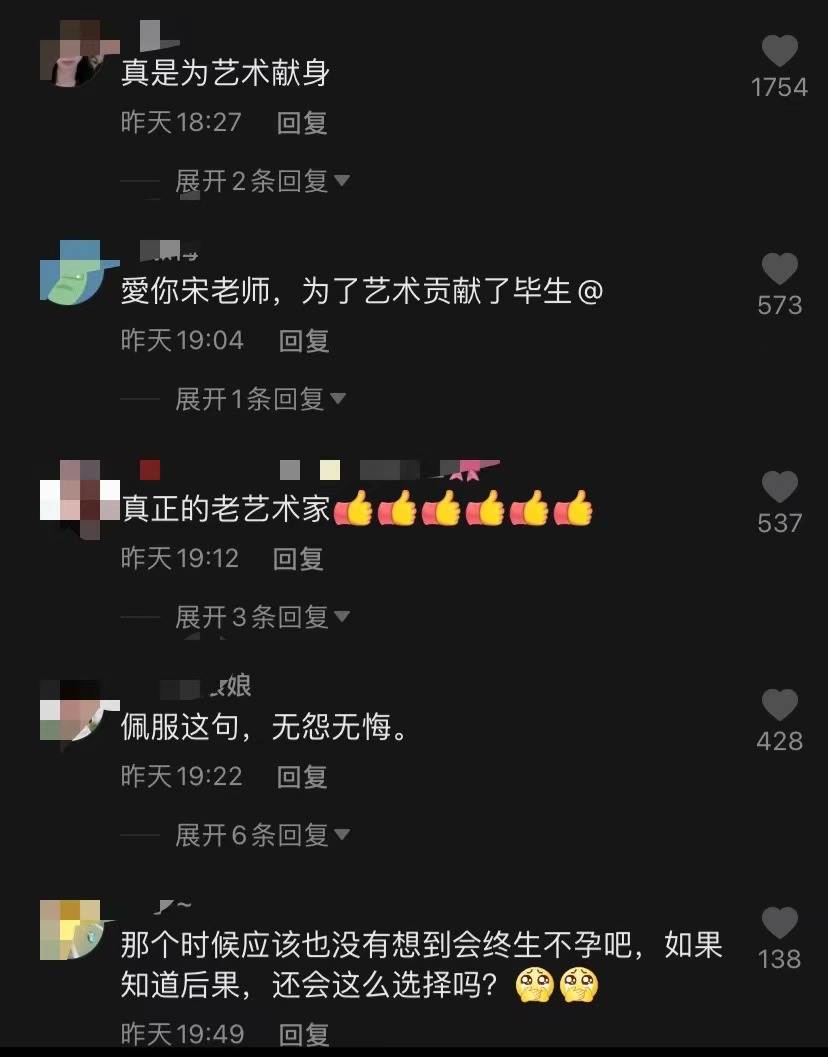Like the comment 愛你宋老师
The height and width of the screenshot is (1057, 828).
click(779, 270)
